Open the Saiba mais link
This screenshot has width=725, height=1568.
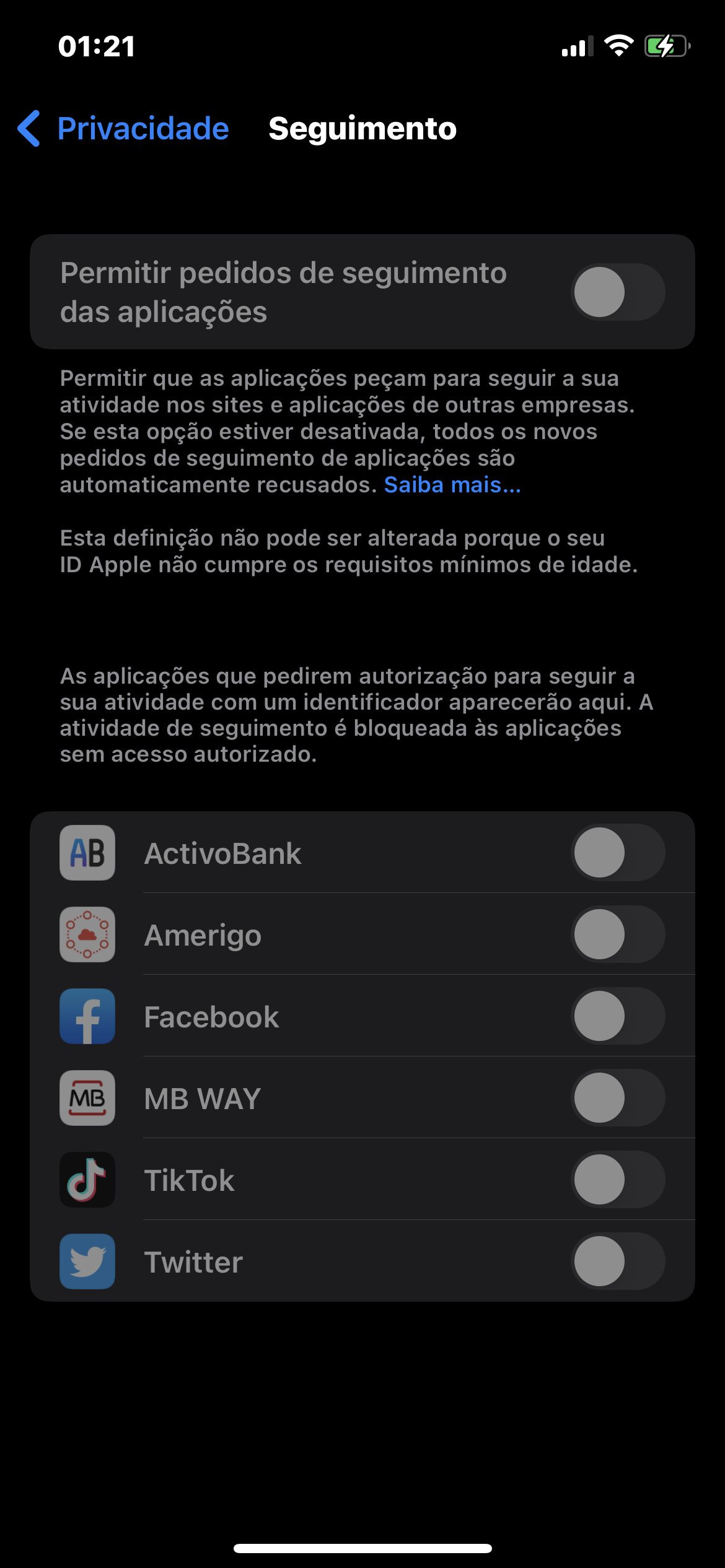pyautogui.click(x=452, y=485)
